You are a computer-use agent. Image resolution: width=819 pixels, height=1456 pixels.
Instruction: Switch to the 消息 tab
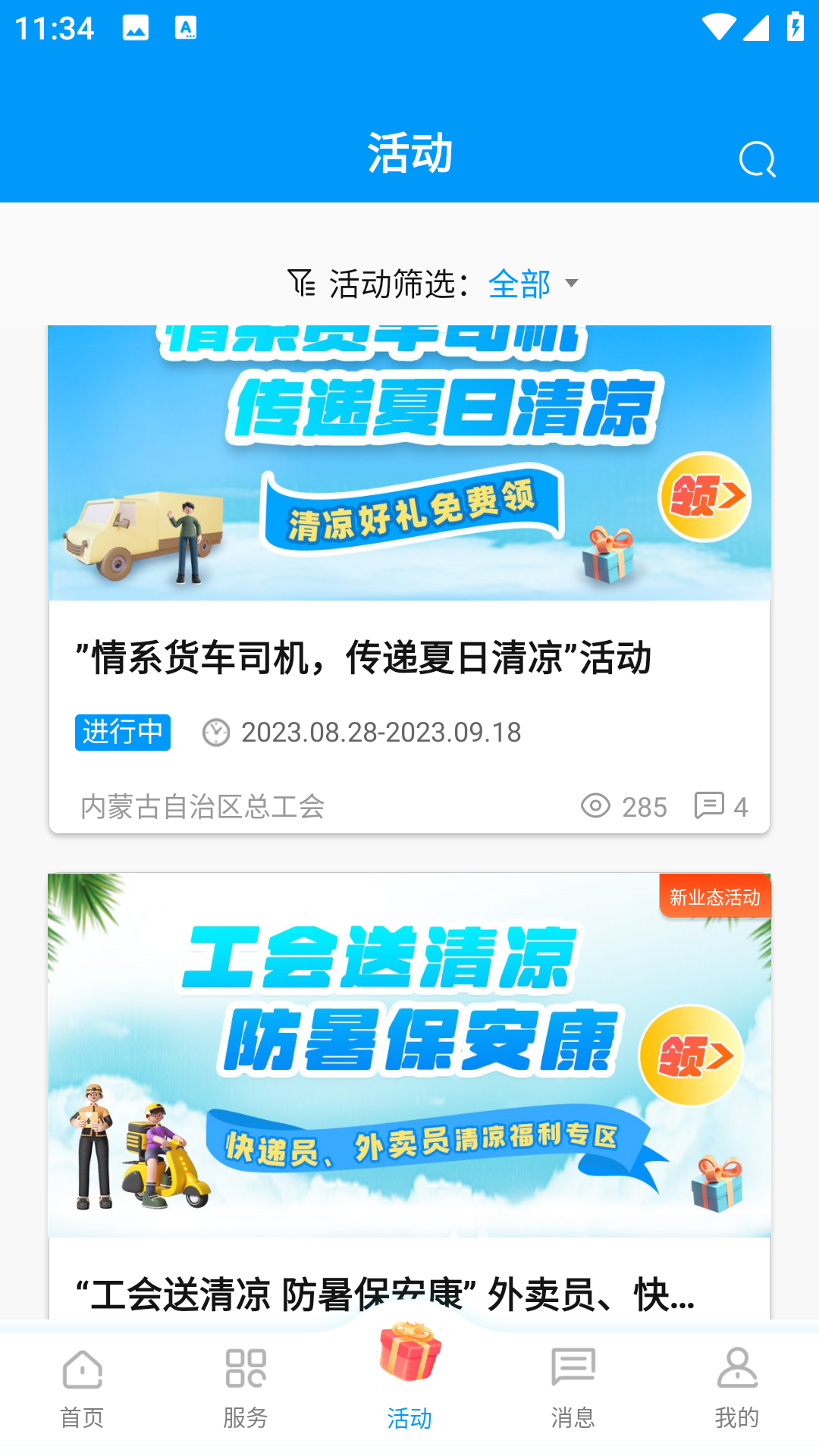click(x=573, y=1389)
